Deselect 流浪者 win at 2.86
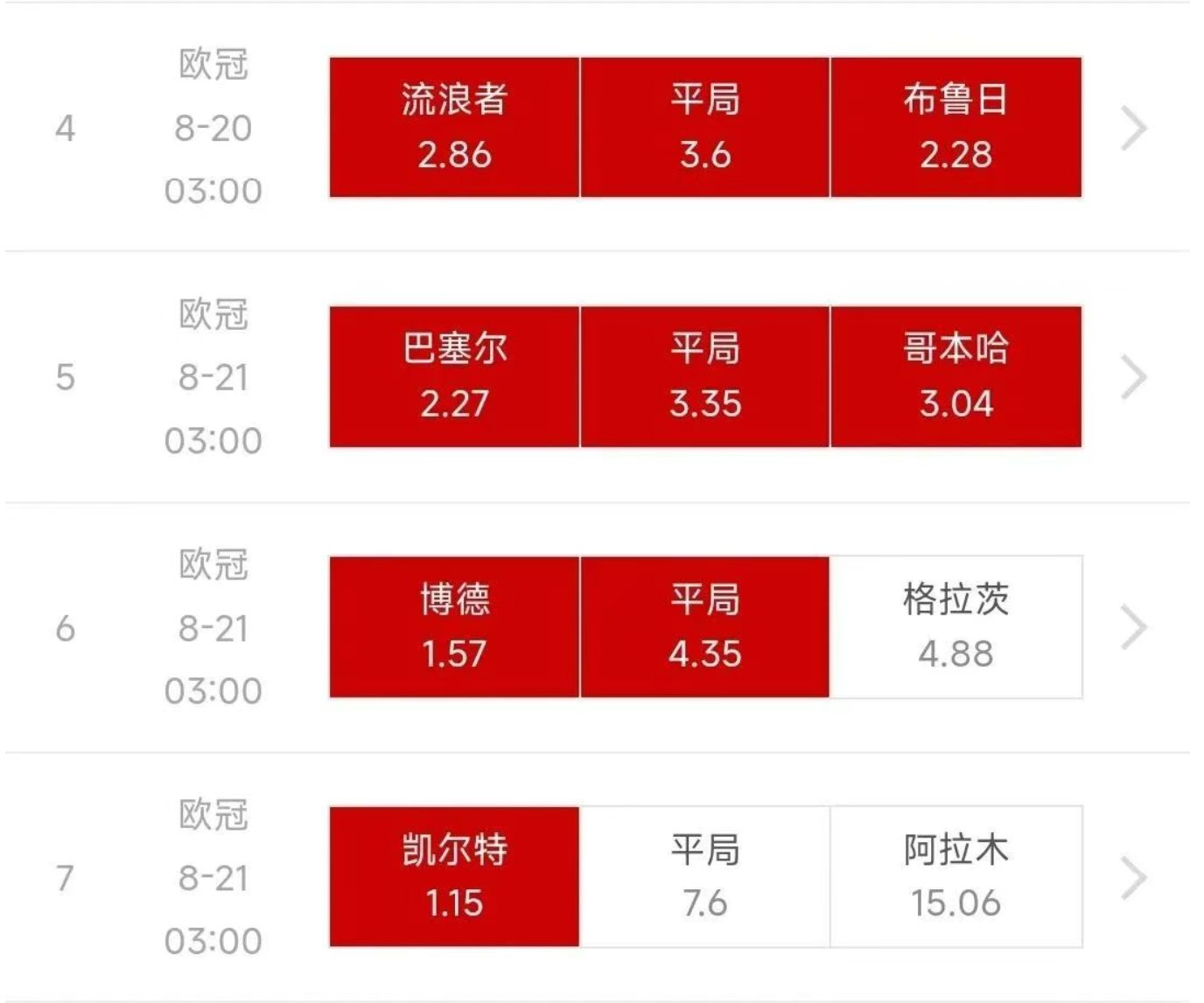 pos(454,128)
